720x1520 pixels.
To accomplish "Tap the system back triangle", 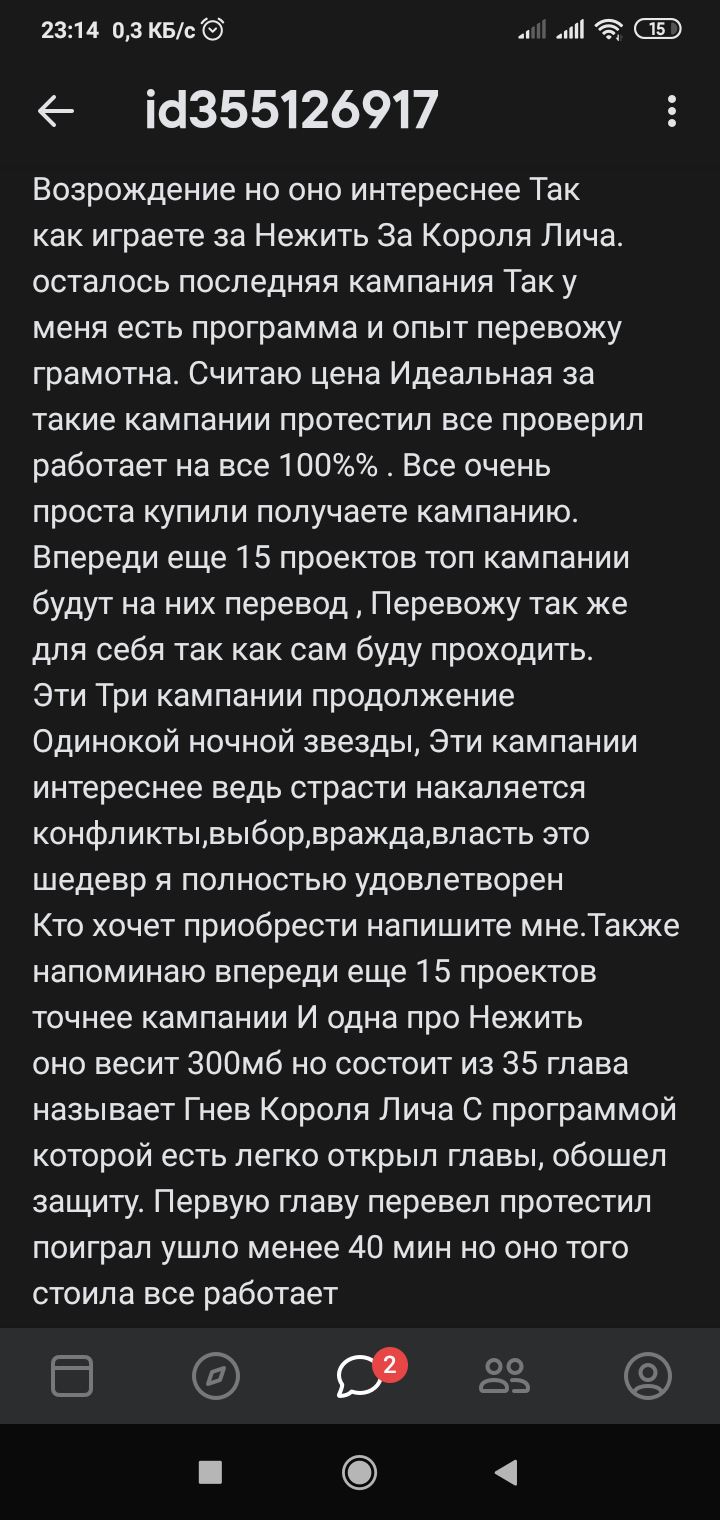I will point(507,1472).
